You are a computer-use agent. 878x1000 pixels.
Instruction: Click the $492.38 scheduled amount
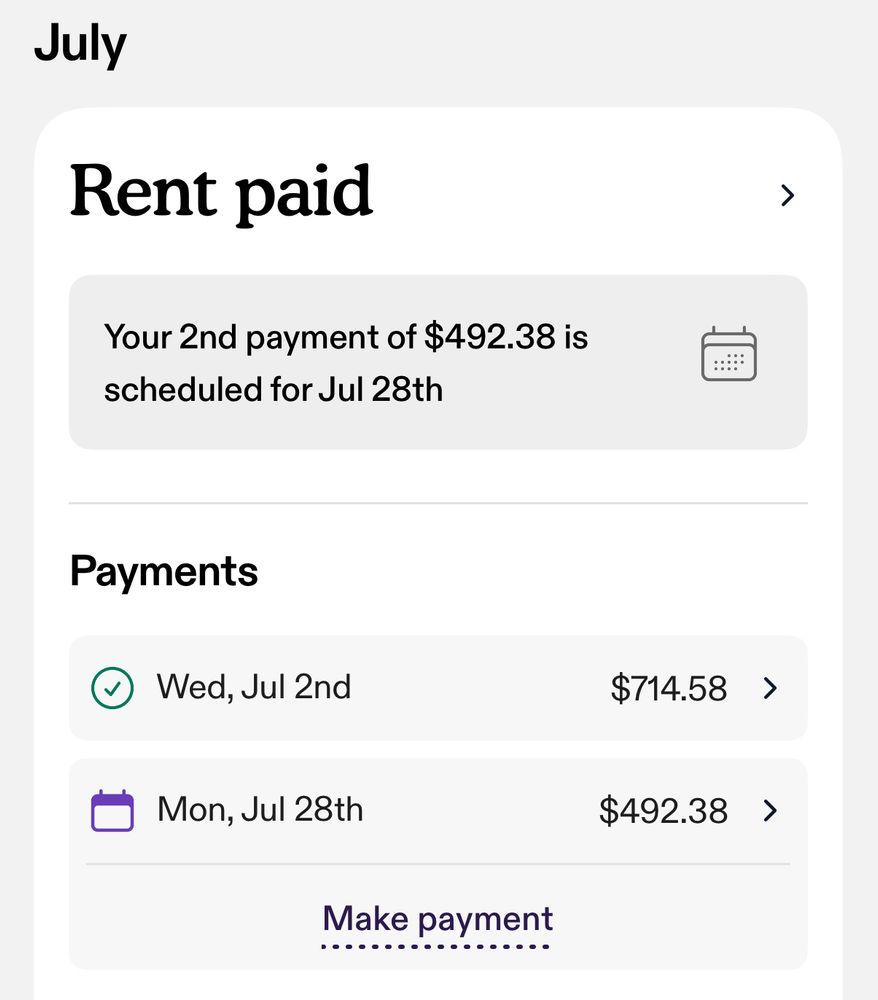(662, 810)
